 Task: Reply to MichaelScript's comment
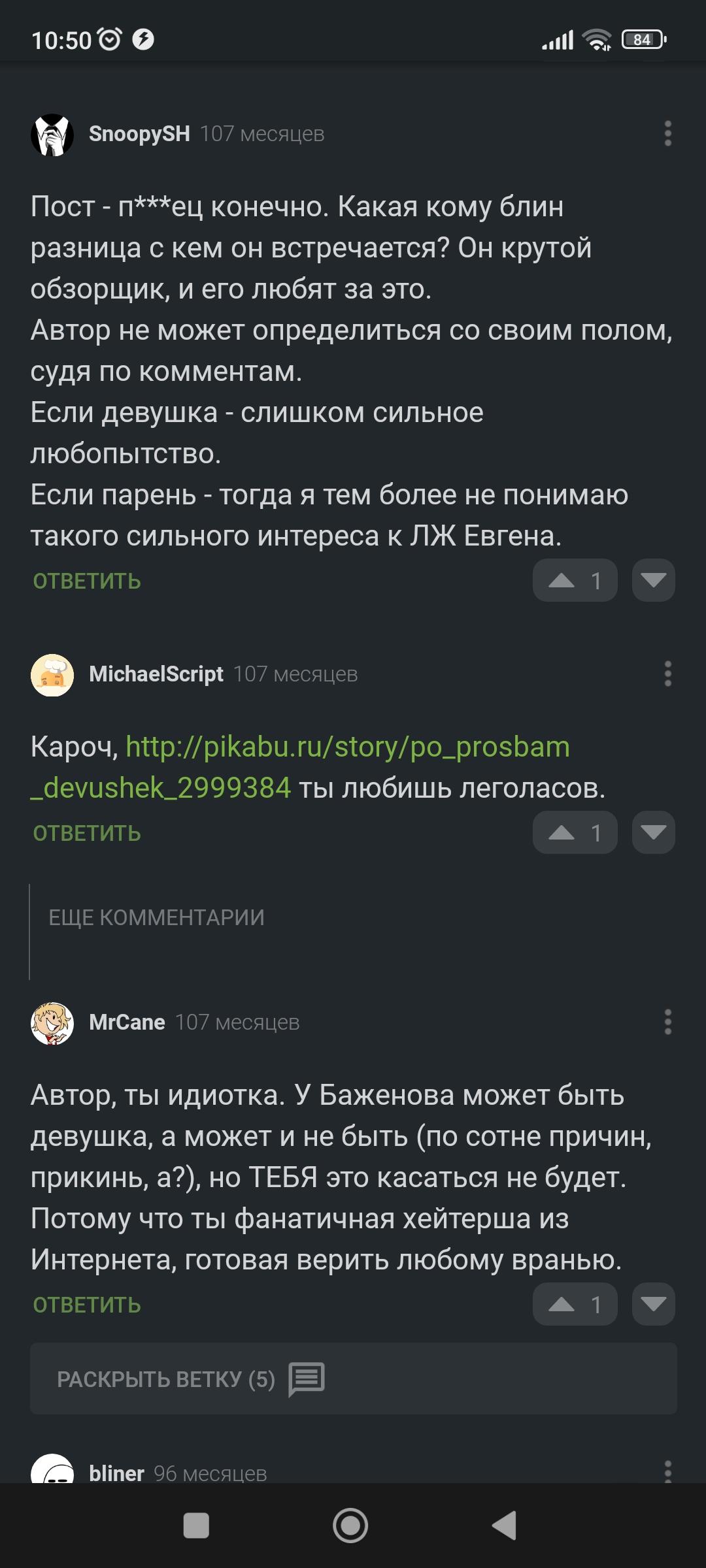pyautogui.click(x=87, y=833)
